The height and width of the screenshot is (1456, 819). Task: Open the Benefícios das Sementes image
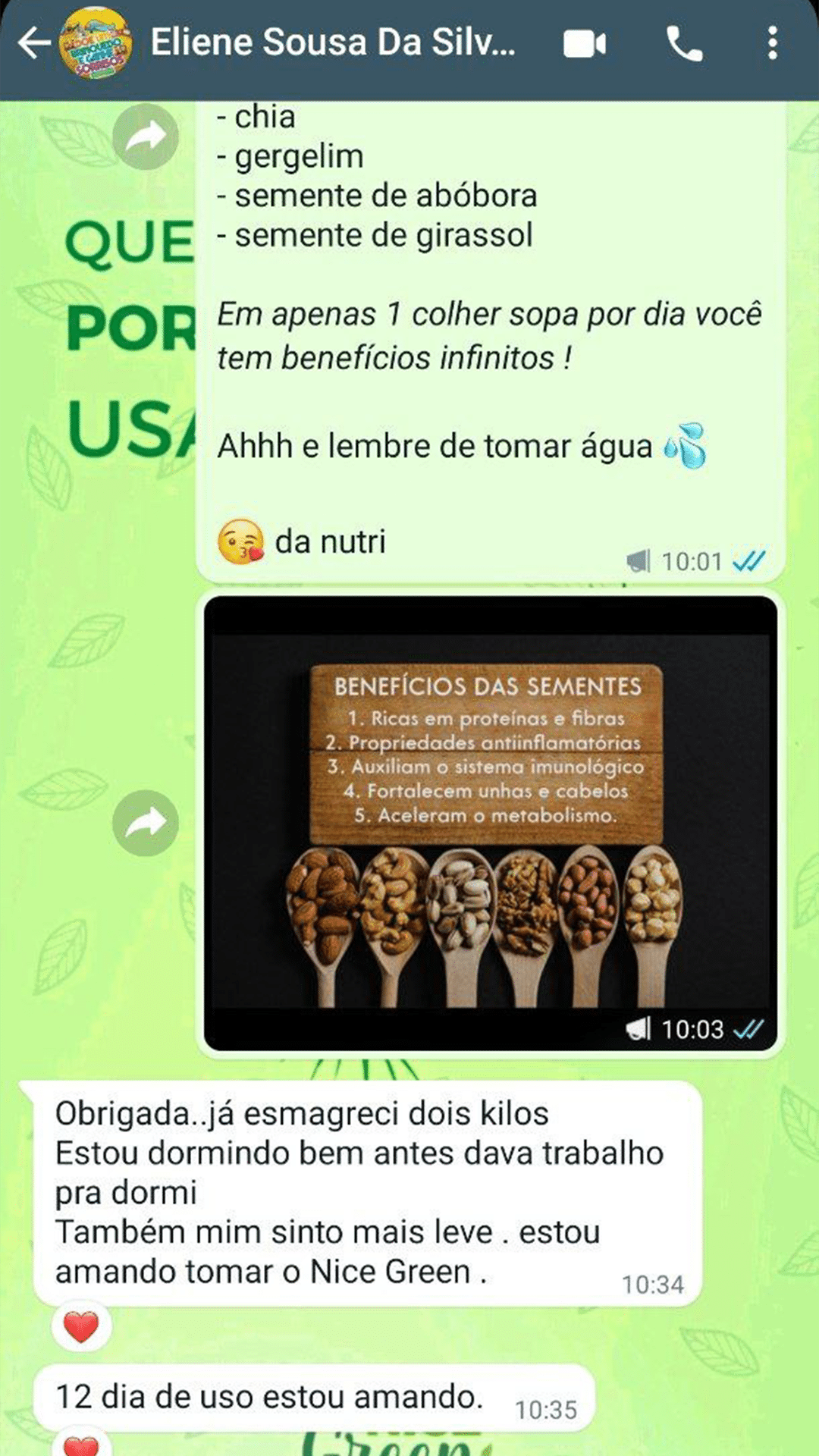(490, 823)
